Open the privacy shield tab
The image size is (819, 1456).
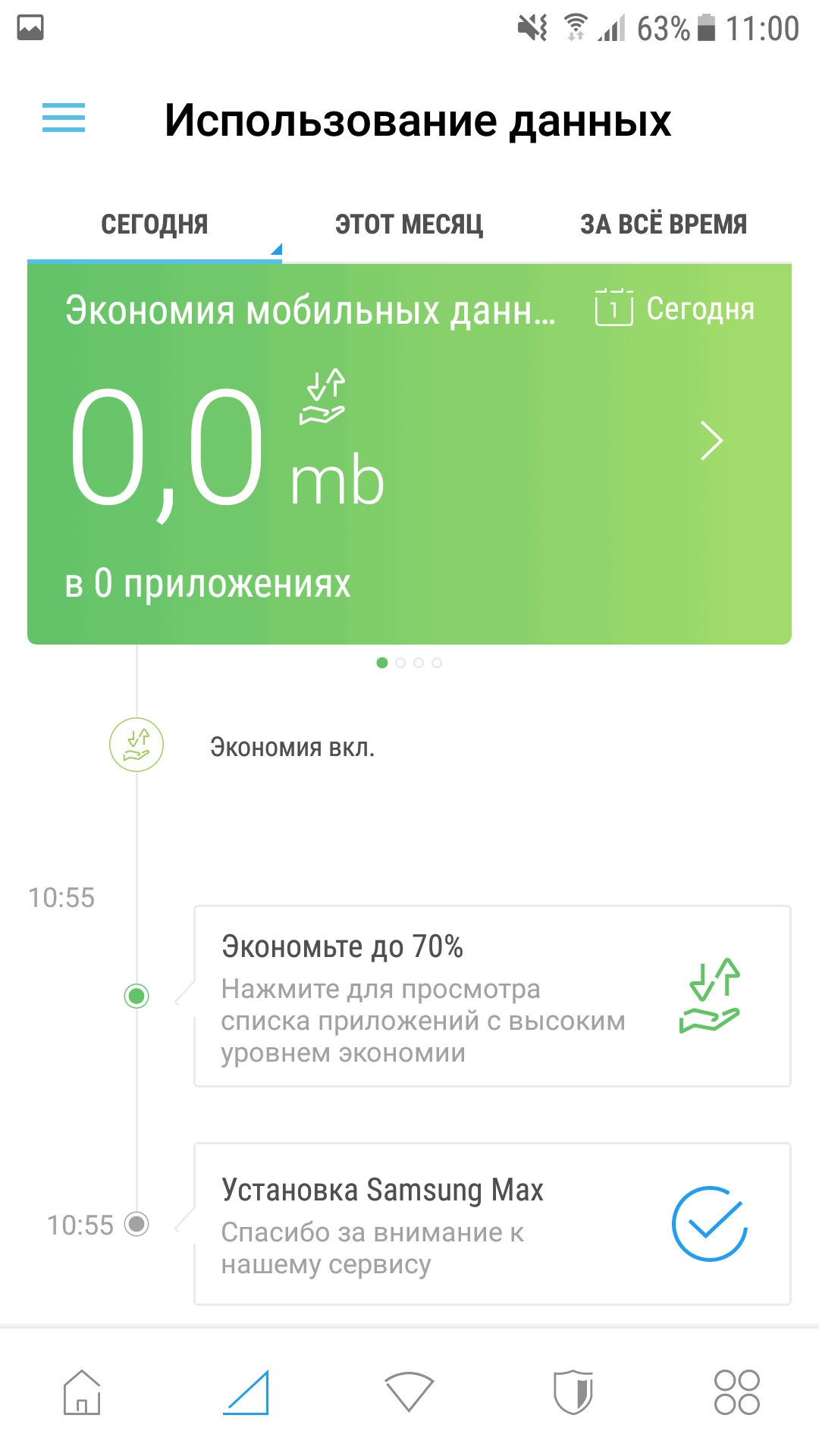(573, 1392)
